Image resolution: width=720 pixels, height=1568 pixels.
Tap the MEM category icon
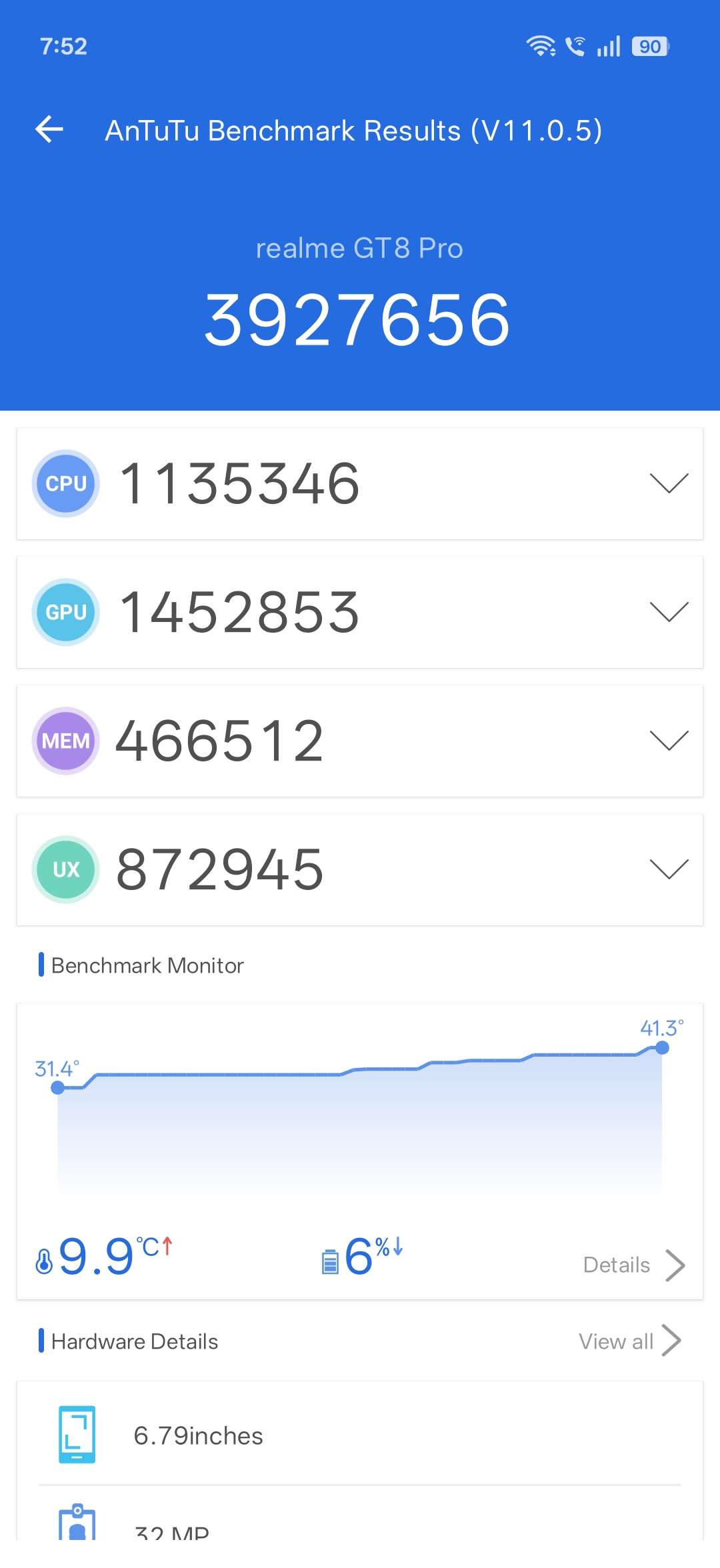[65, 740]
